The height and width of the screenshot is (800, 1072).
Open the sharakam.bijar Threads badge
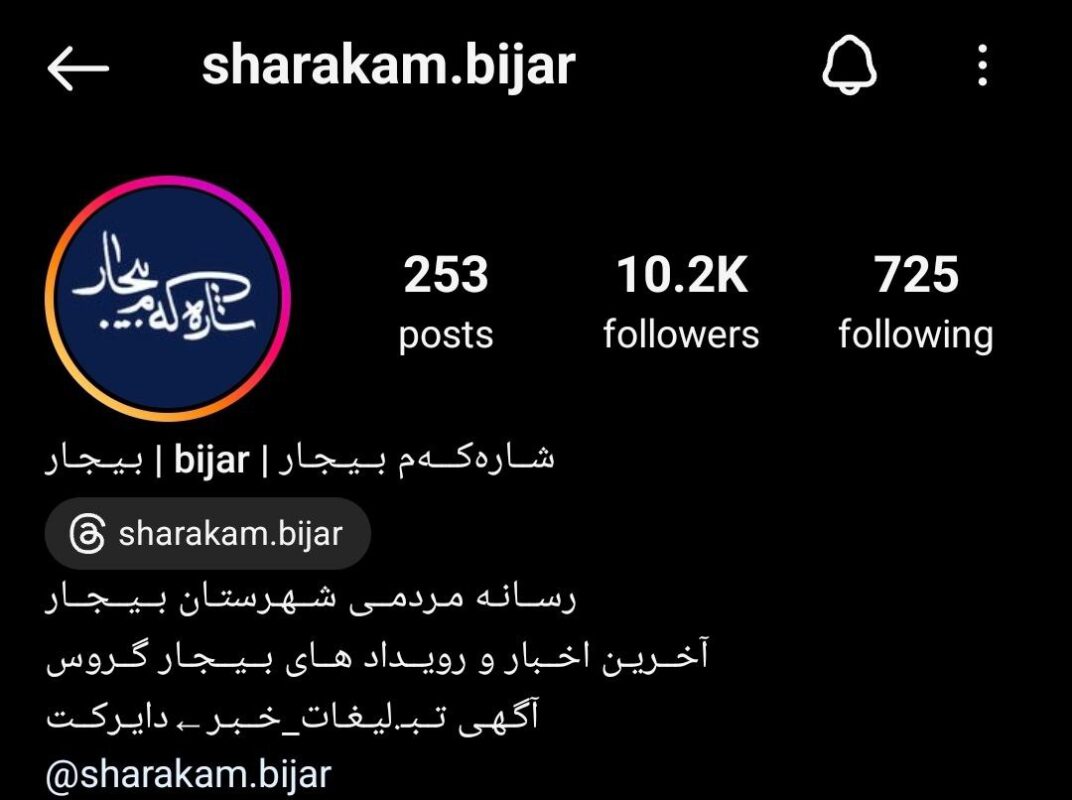pos(207,534)
